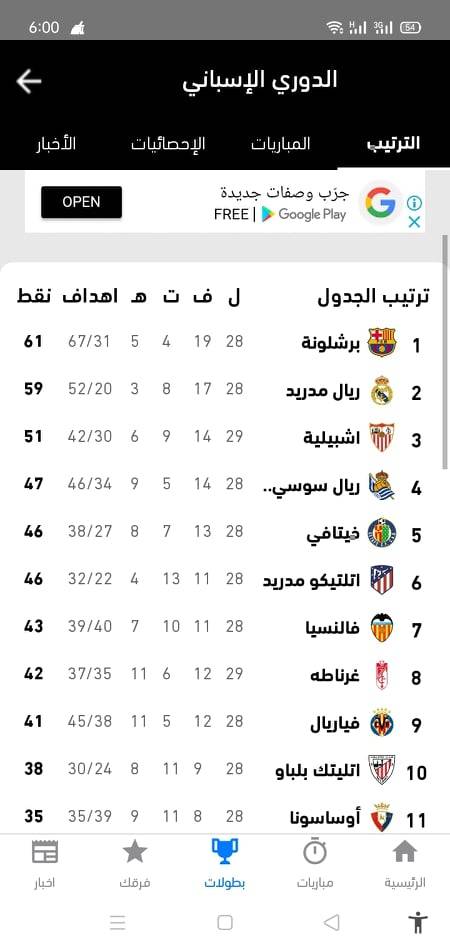Open اتليتك بلباو team row
This screenshot has width=450, height=950.
click(x=225, y=769)
